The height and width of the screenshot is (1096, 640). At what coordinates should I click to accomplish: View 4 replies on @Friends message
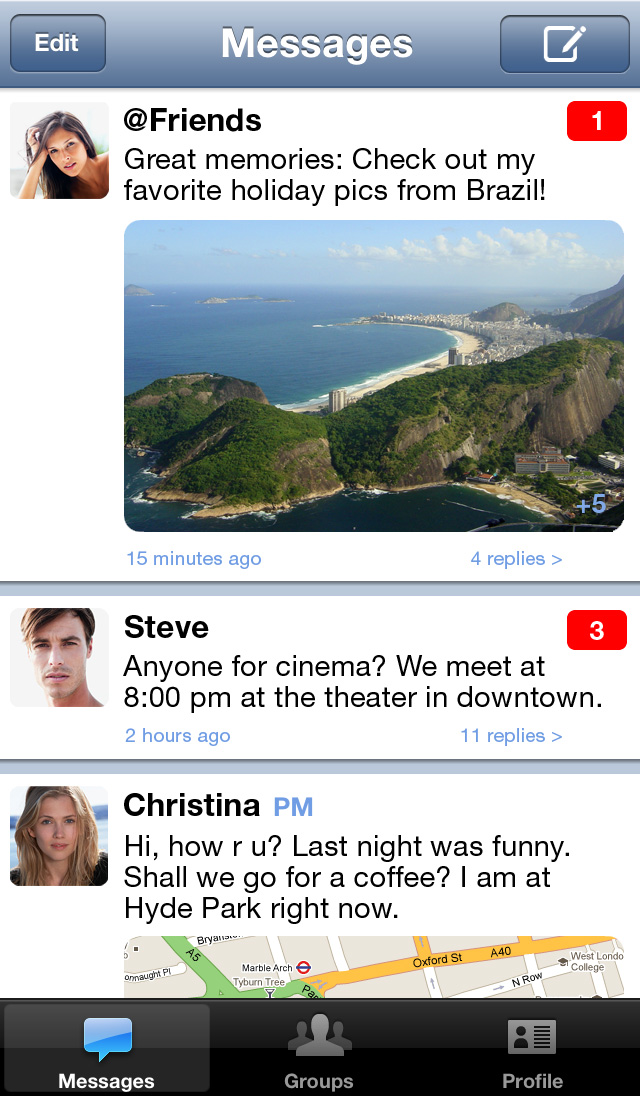coord(516,559)
